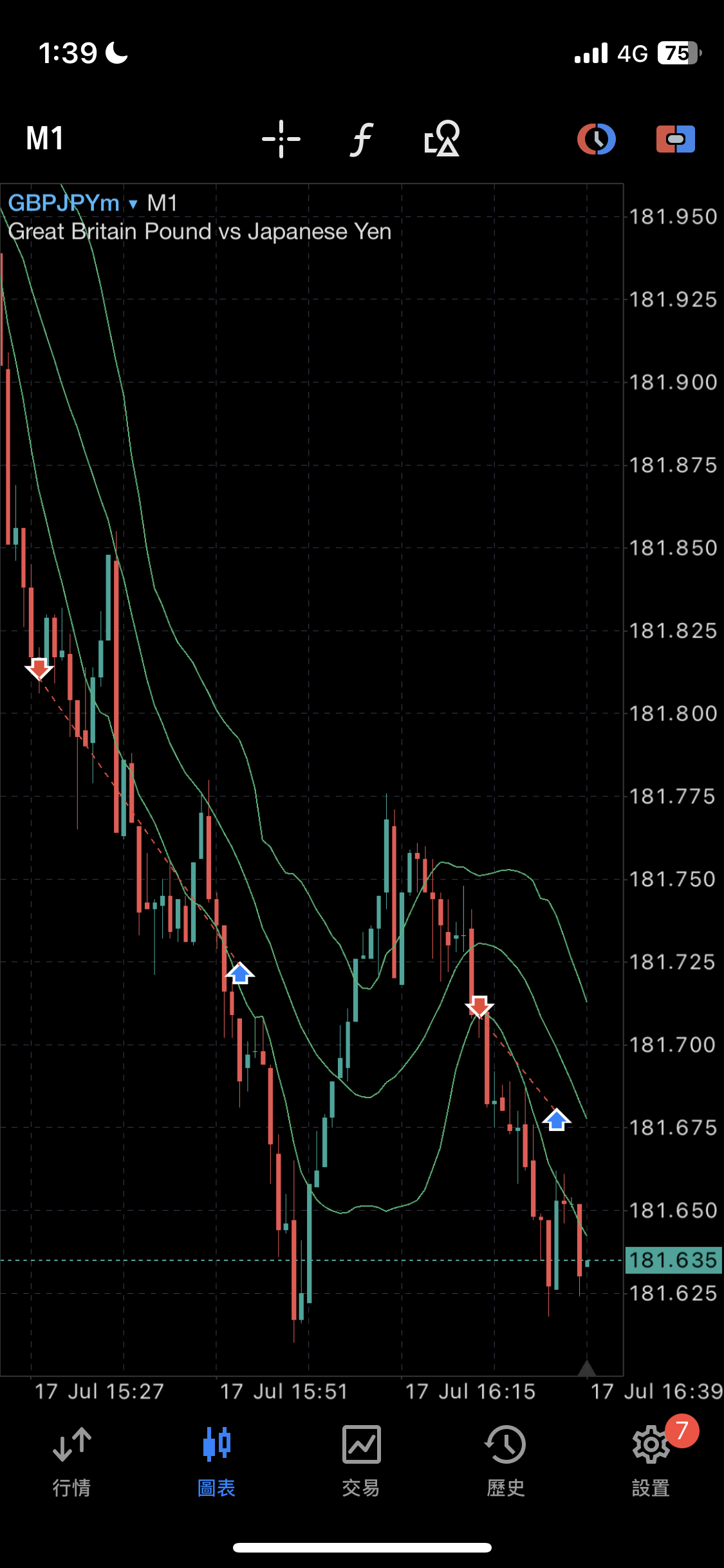Change the M1 timeframe
The width and height of the screenshot is (724, 1568).
click(x=45, y=138)
